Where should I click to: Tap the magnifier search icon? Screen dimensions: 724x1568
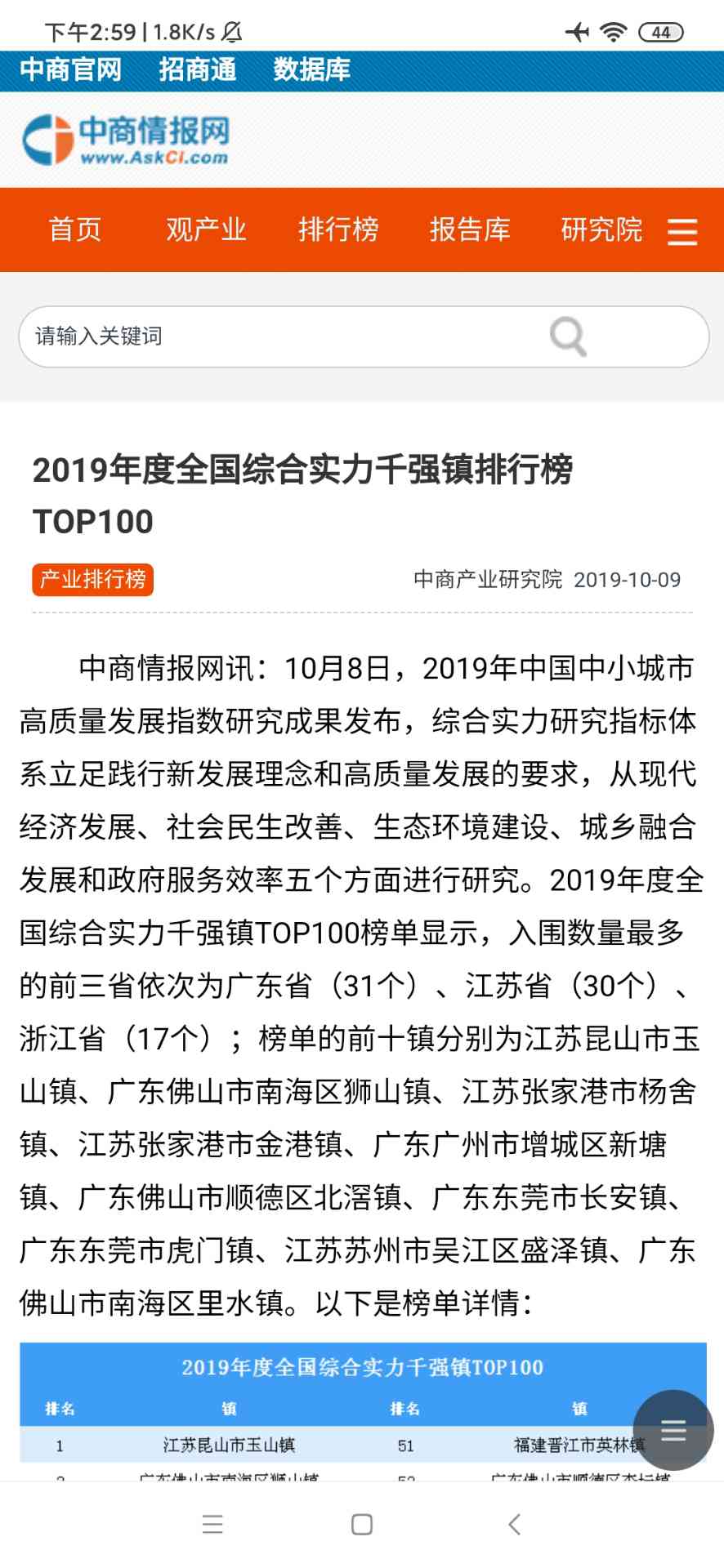(569, 336)
